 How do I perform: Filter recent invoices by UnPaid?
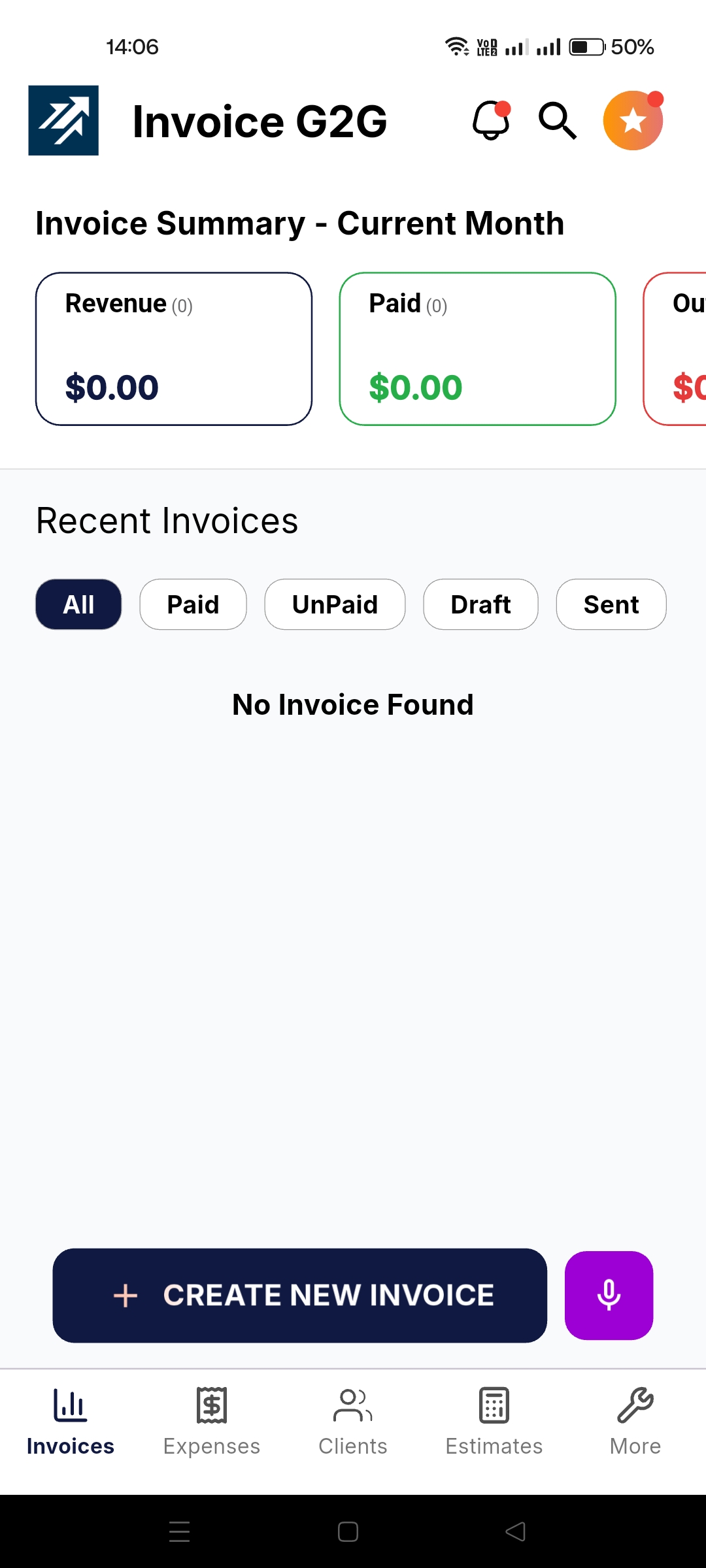click(335, 604)
